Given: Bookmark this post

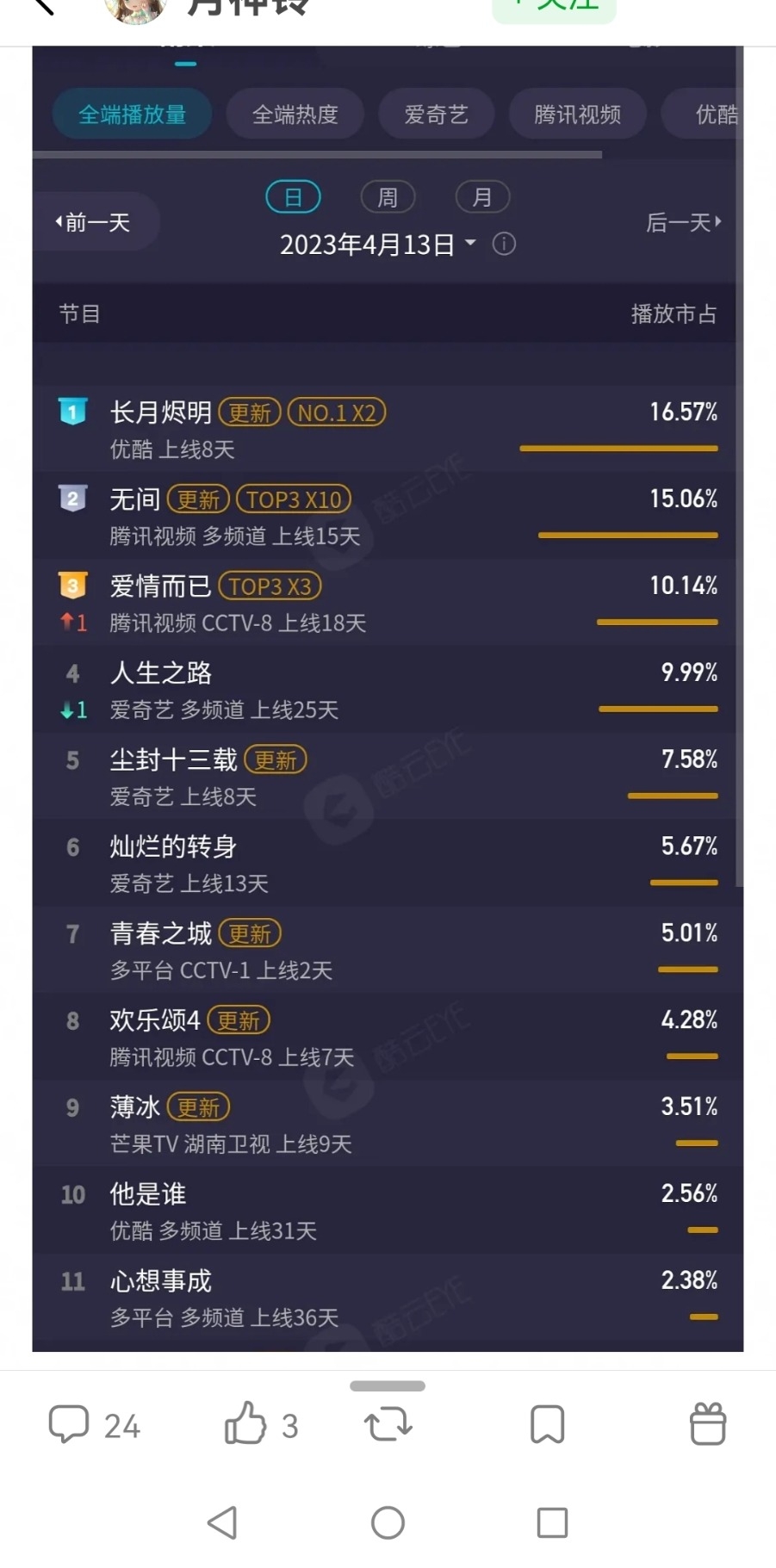Looking at the screenshot, I should tap(547, 1424).
